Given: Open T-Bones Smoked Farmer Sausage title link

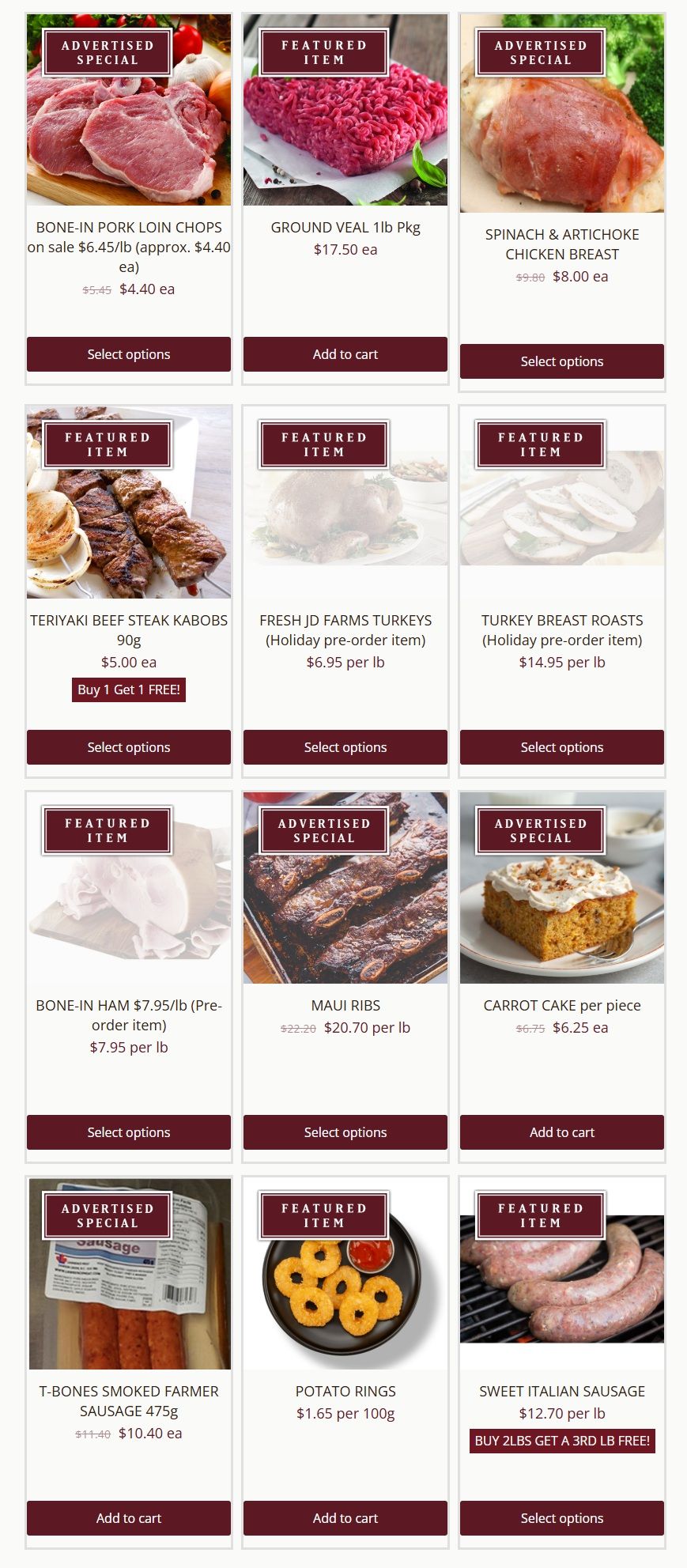Looking at the screenshot, I should [128, 1400].
